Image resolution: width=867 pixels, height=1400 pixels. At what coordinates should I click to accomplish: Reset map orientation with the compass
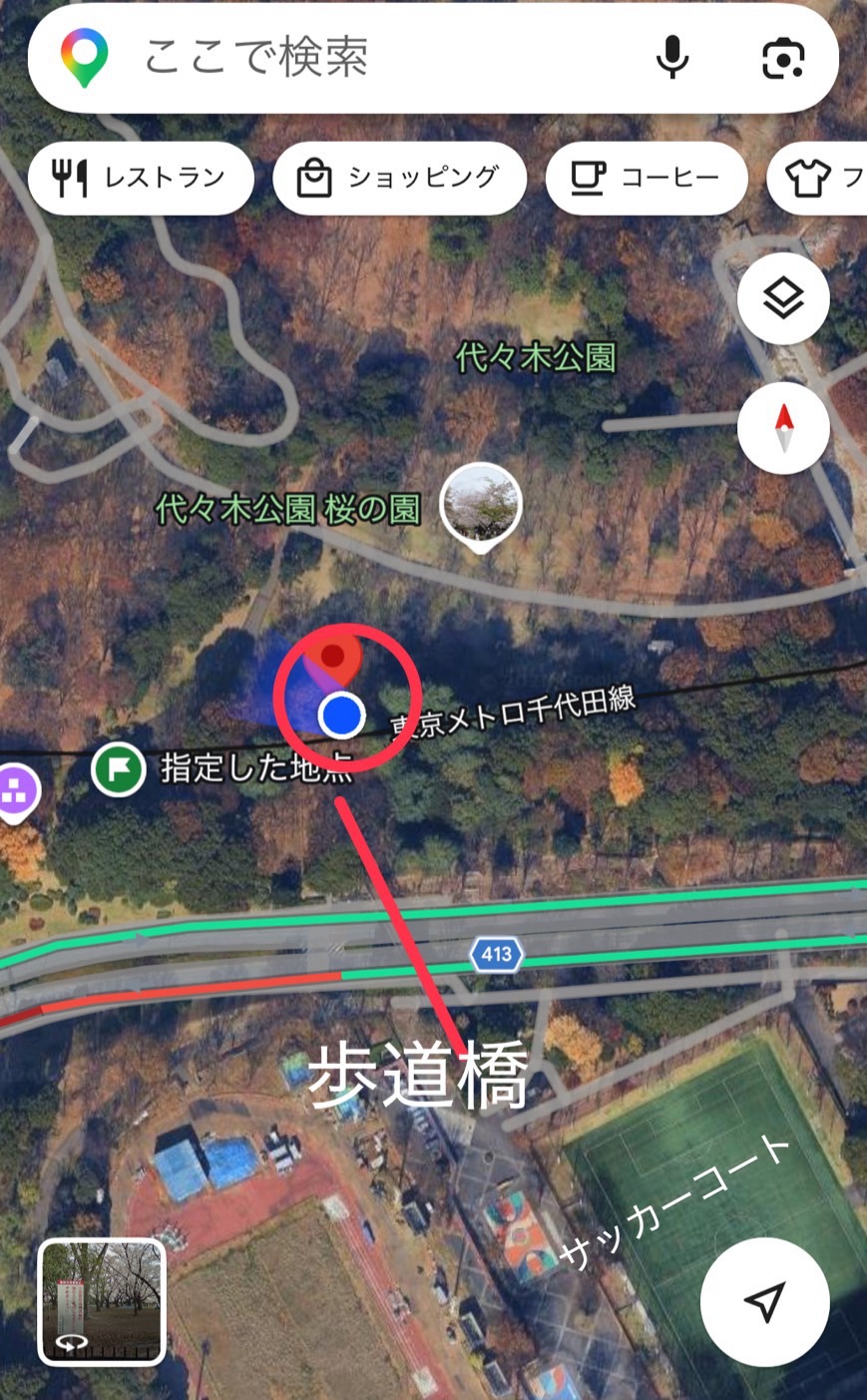(x=783, y=428)
